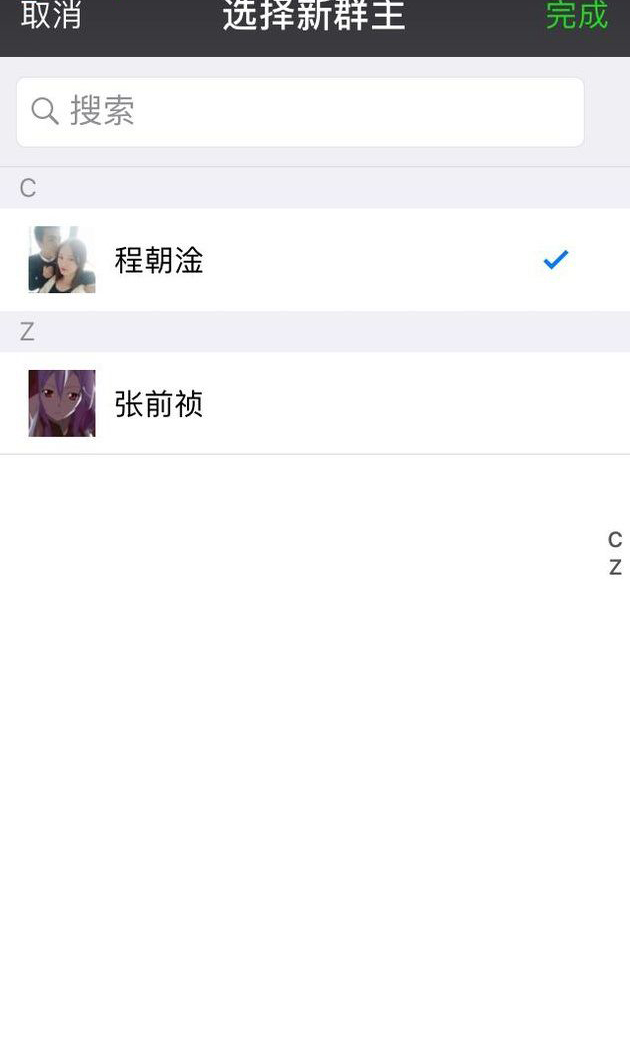Viewport: 630px width, 1049px height.
Task: Select 程朝淦 as new group owner
Action: pyautogui.click(x=300, y=260)
